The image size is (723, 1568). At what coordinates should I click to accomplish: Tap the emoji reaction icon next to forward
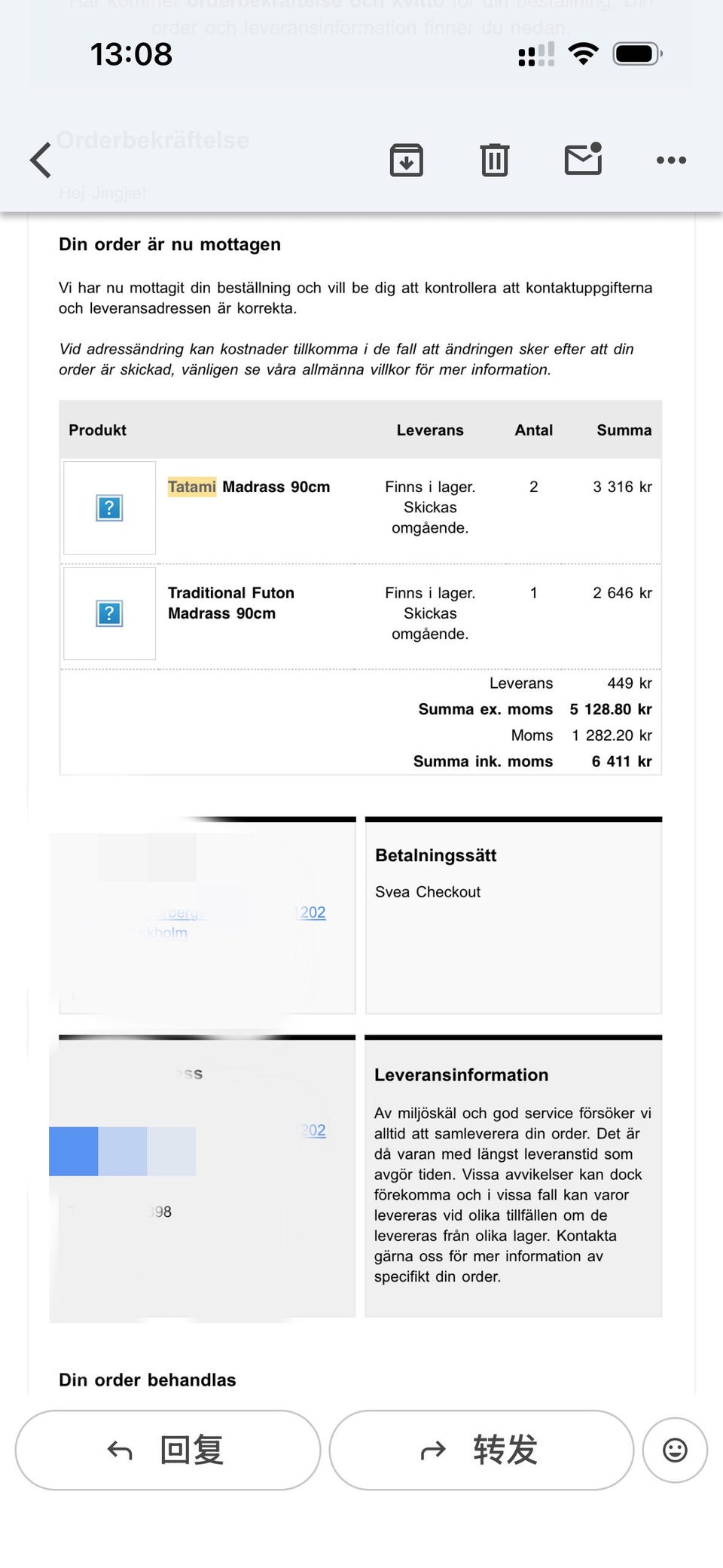tap(675, 1449)
